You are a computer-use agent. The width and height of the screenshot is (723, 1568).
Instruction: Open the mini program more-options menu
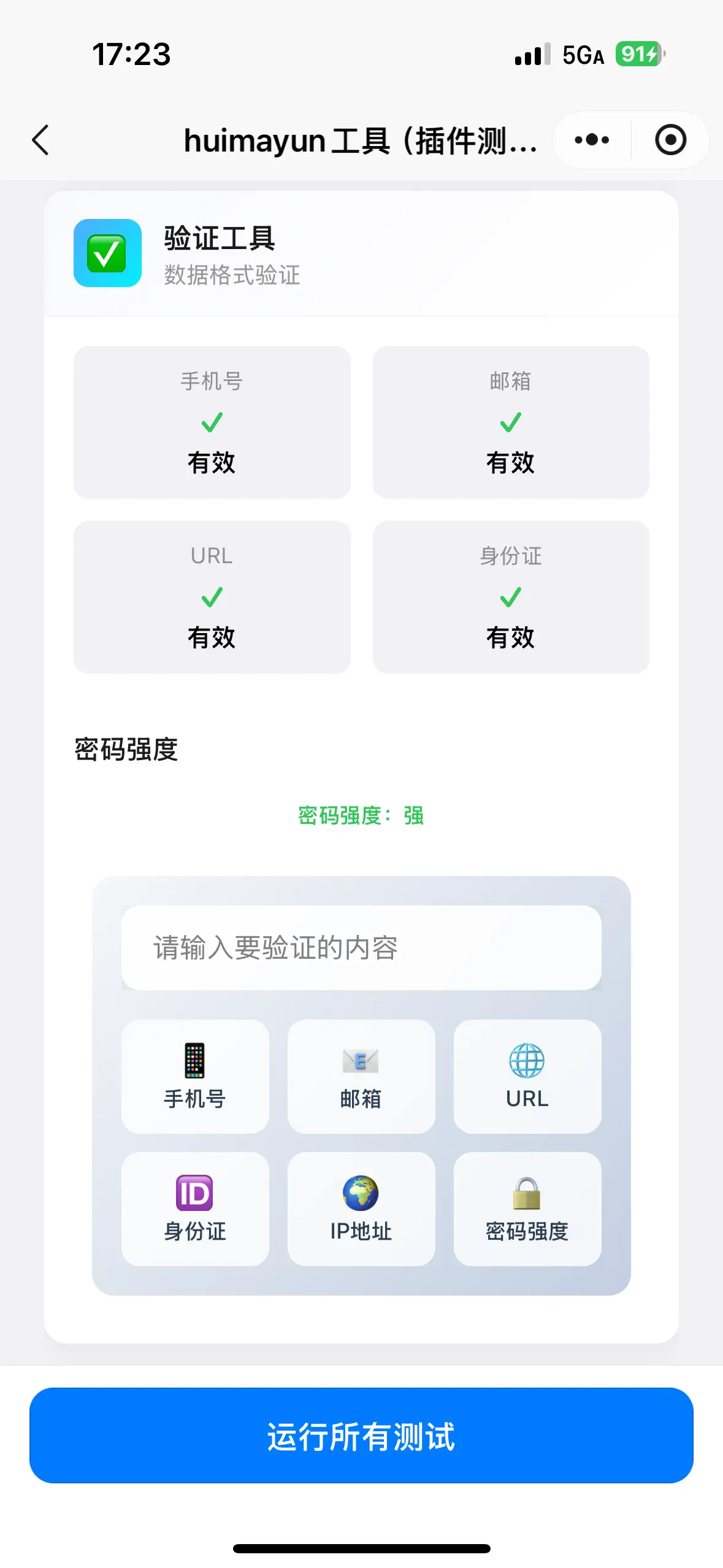592,140
